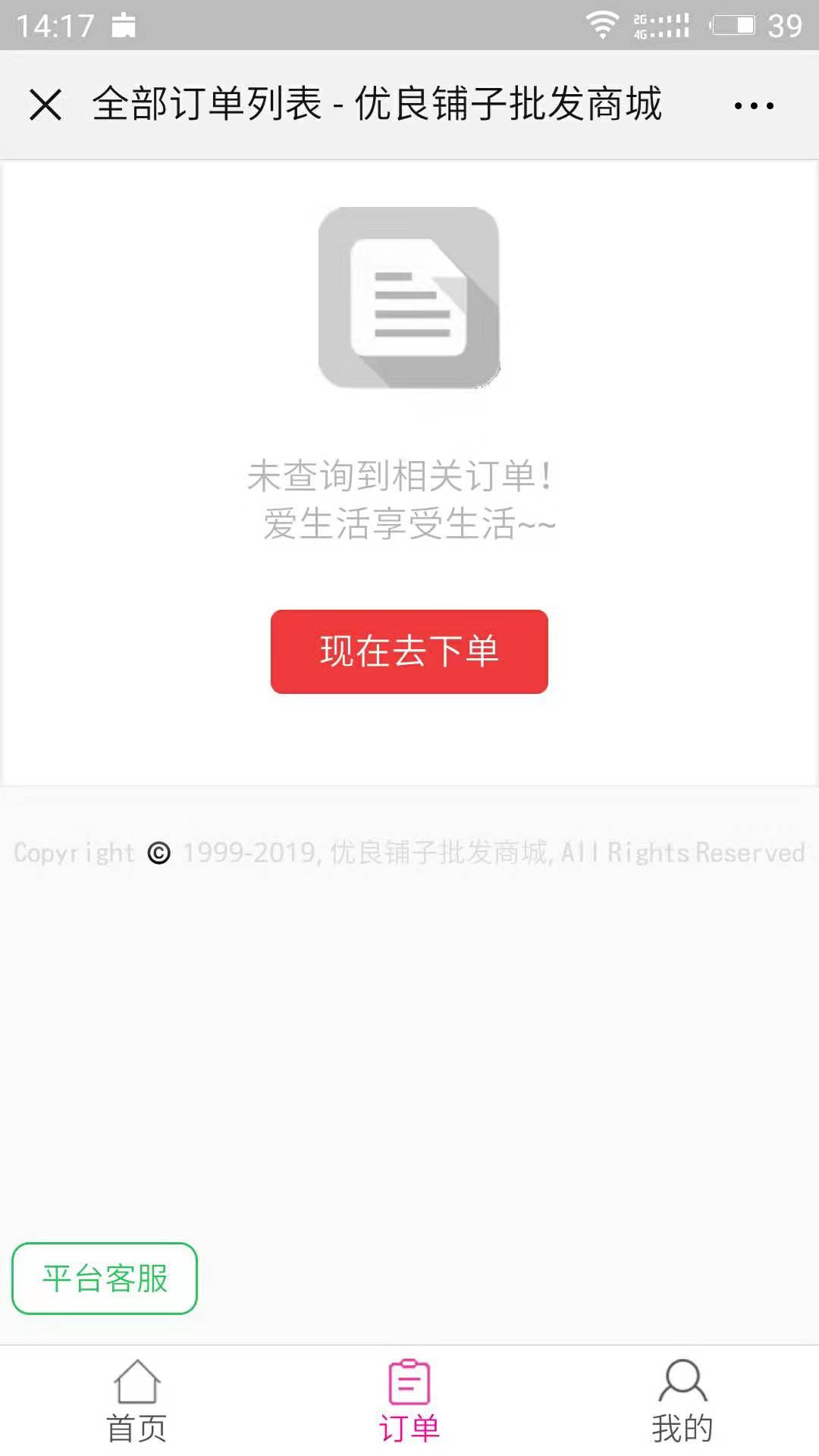This screenshot has height=1456, width=819.
Task: Go to the 我的 tab
Action: coord(682,1401)
